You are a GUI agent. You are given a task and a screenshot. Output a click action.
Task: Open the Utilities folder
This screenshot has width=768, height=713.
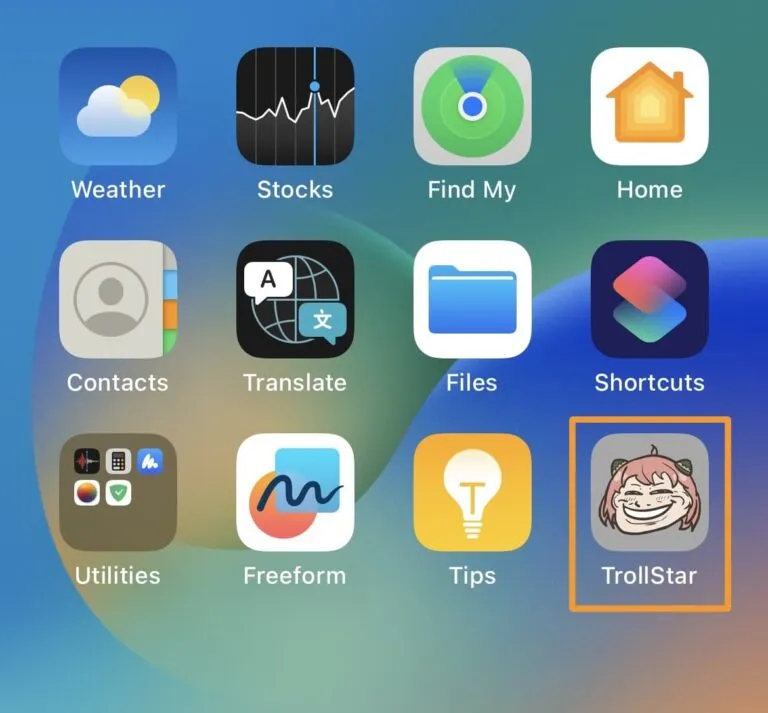[x=118, y=492]
